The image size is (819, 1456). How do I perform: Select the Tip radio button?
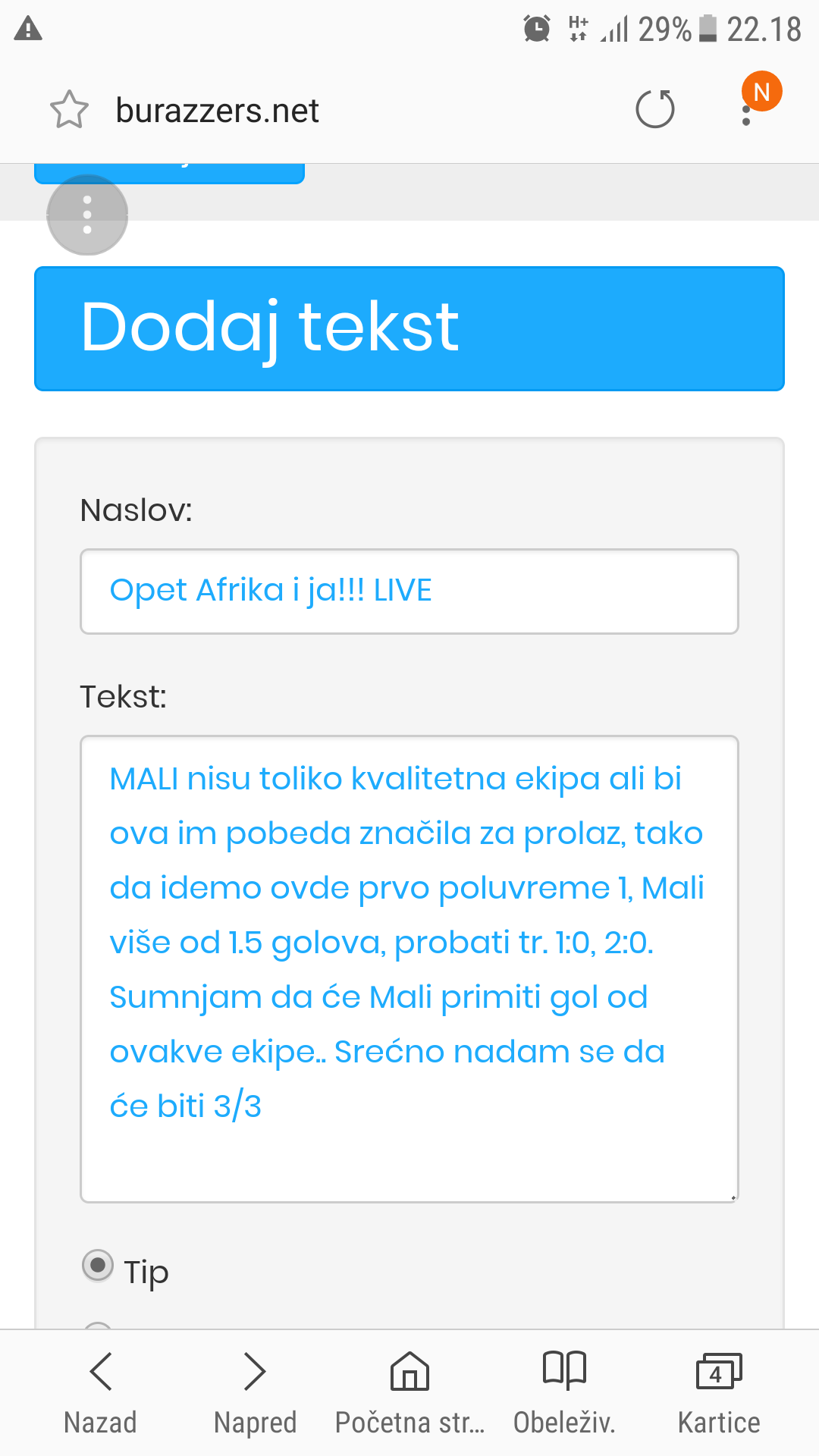(97, 1265)
